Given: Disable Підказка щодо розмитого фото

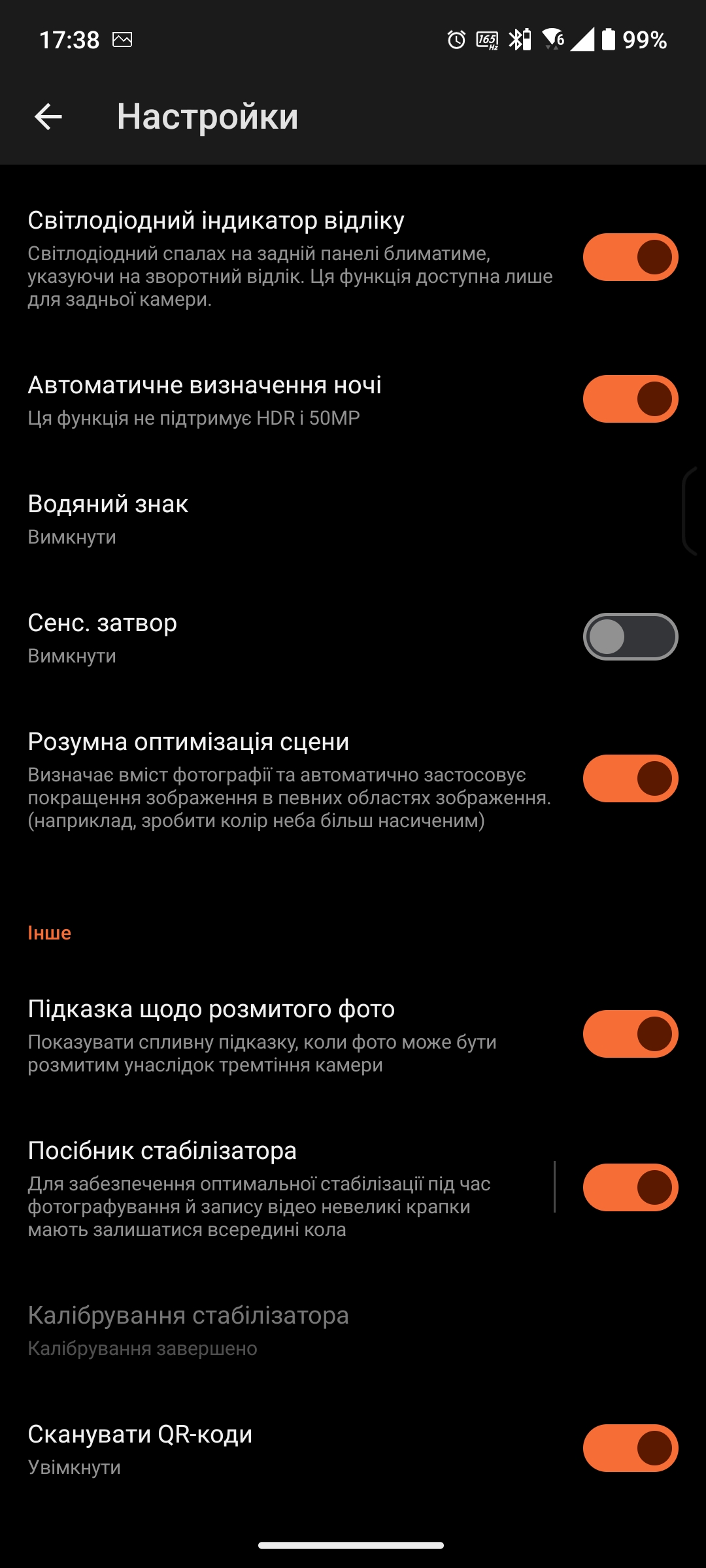Looking at the screenshot, I should coord(630,1034).
